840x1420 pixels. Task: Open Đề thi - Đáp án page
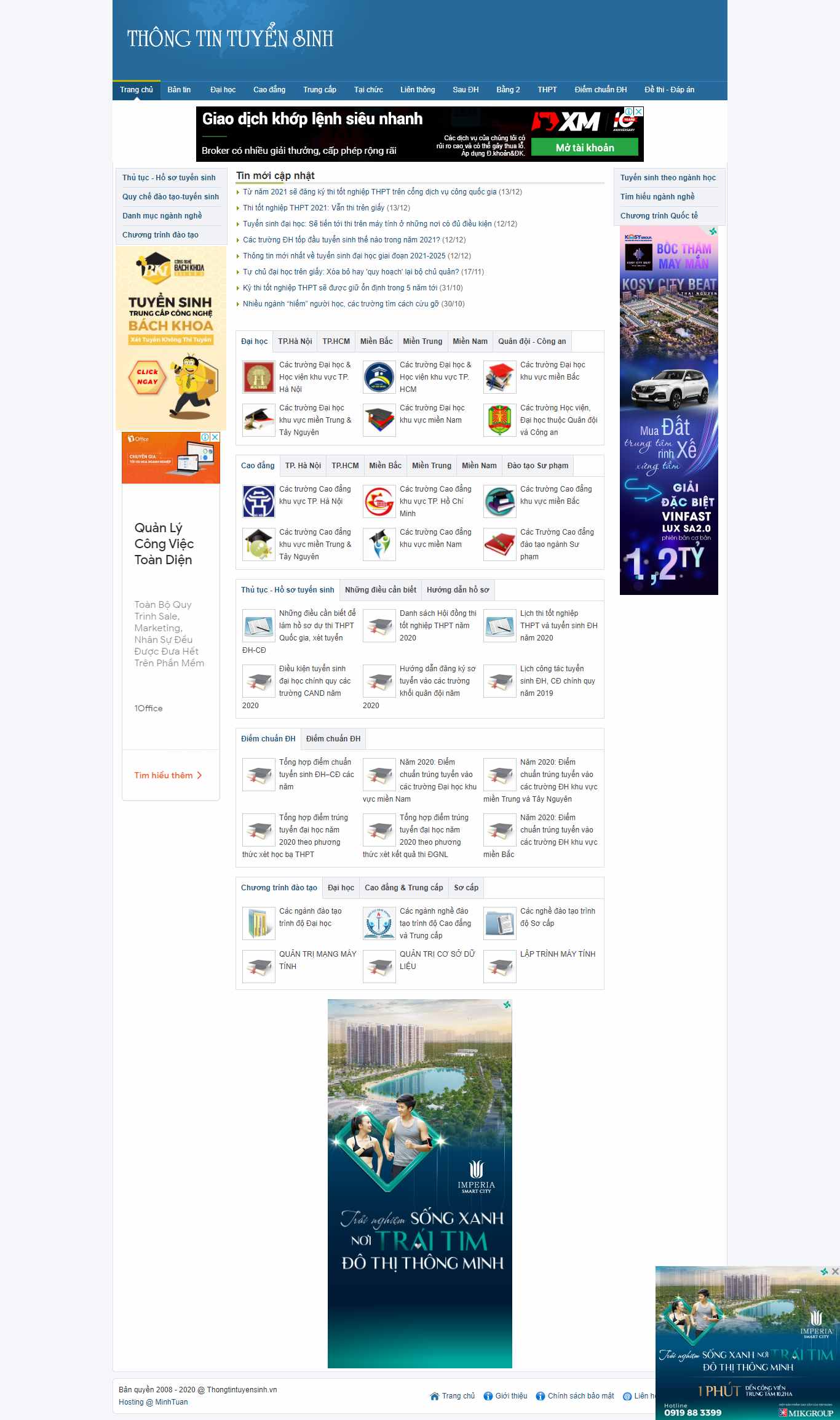(669, 90)
